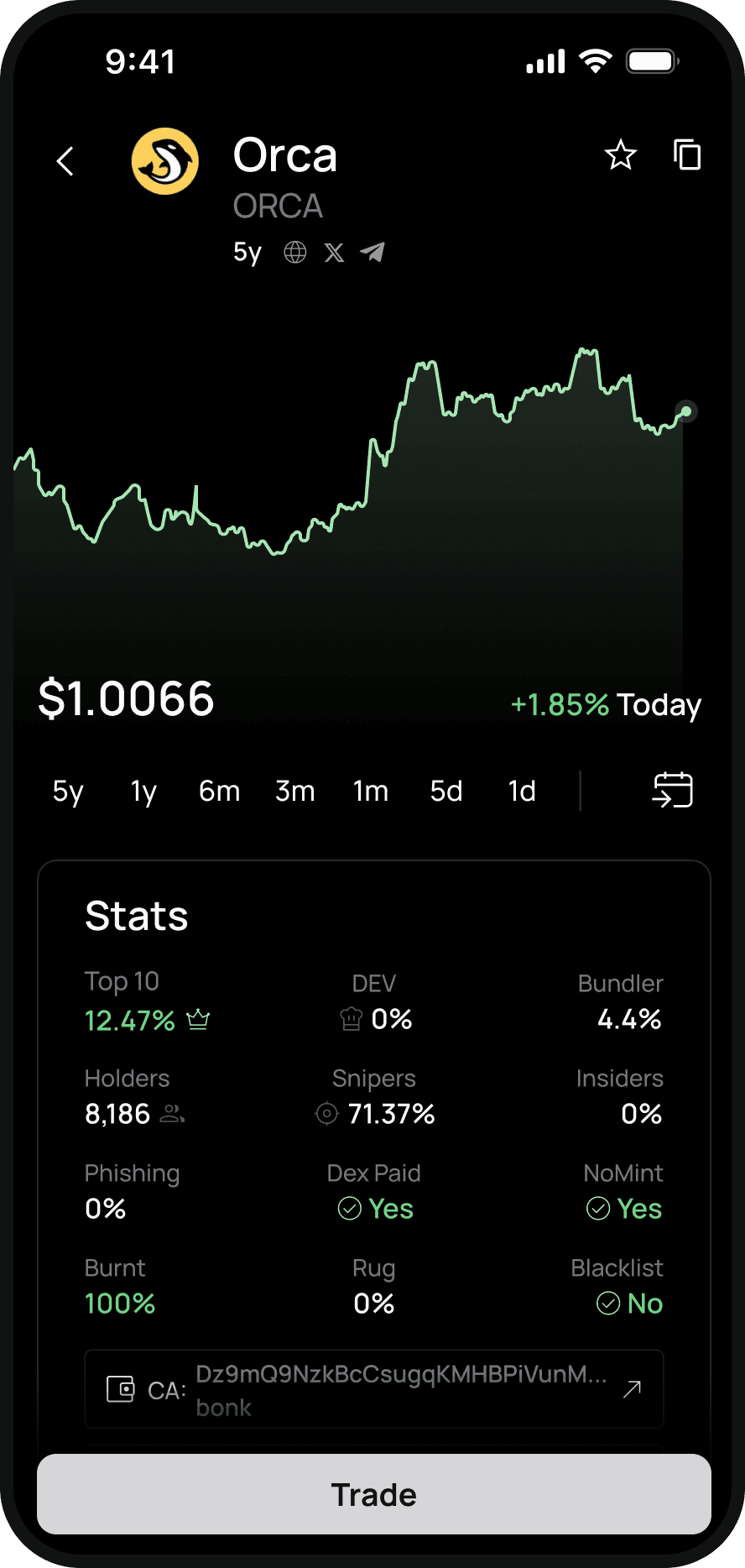Go back using the chevron arrow
Image resolution: width=745 pixels, height=1568 pixels.
click(65, 160)
